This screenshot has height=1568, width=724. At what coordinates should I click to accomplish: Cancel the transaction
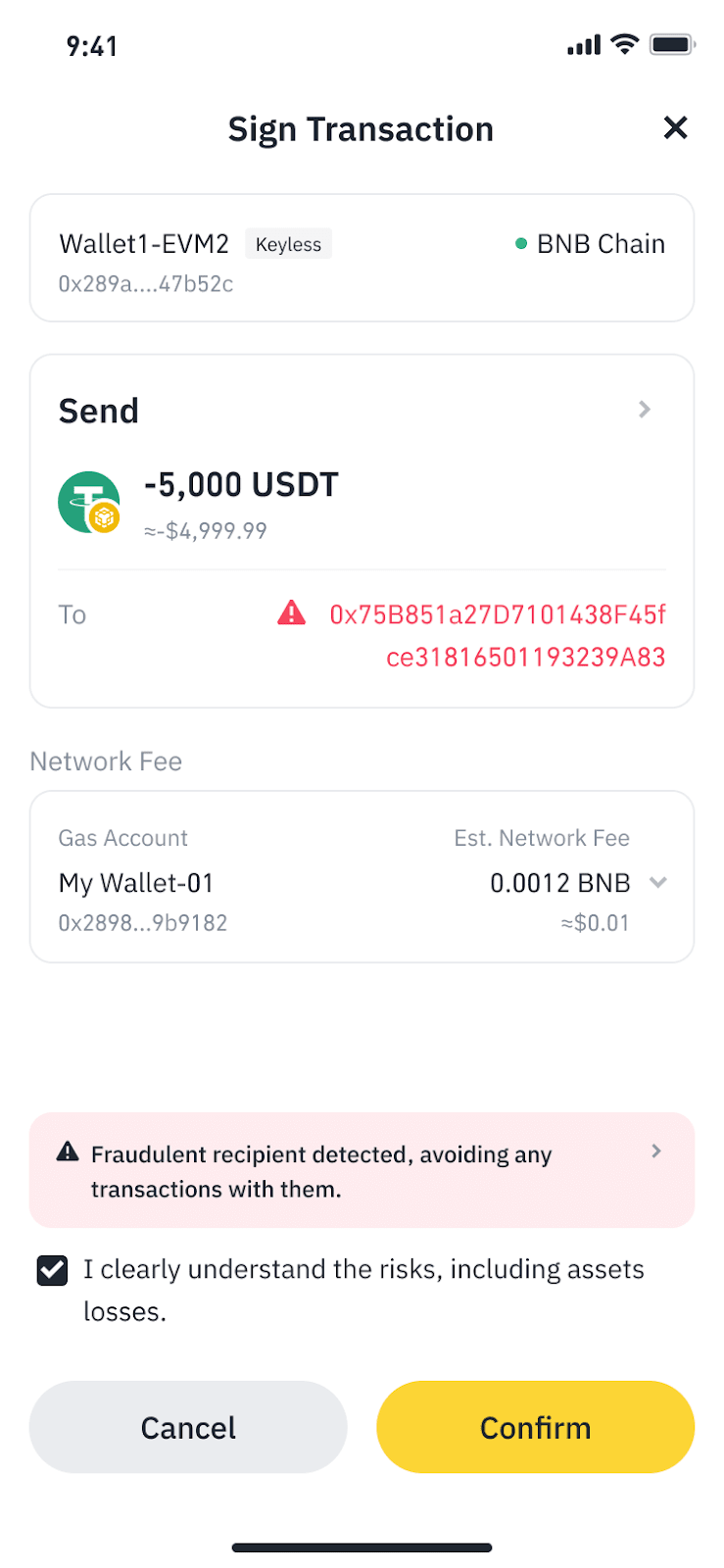pos(188,1427)
